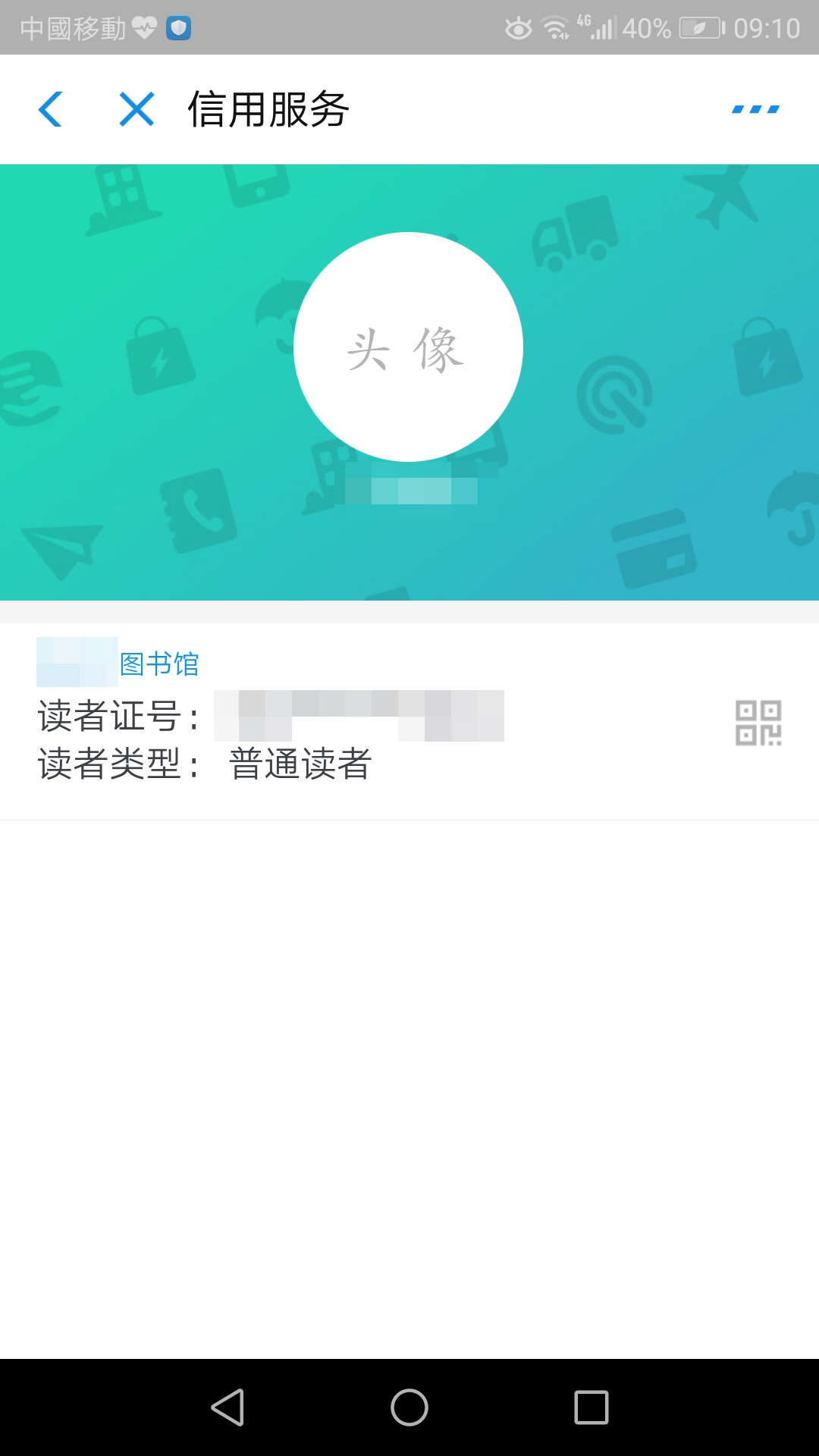
Task: Open the reader card QR code icon
Action: click(758, 723)
